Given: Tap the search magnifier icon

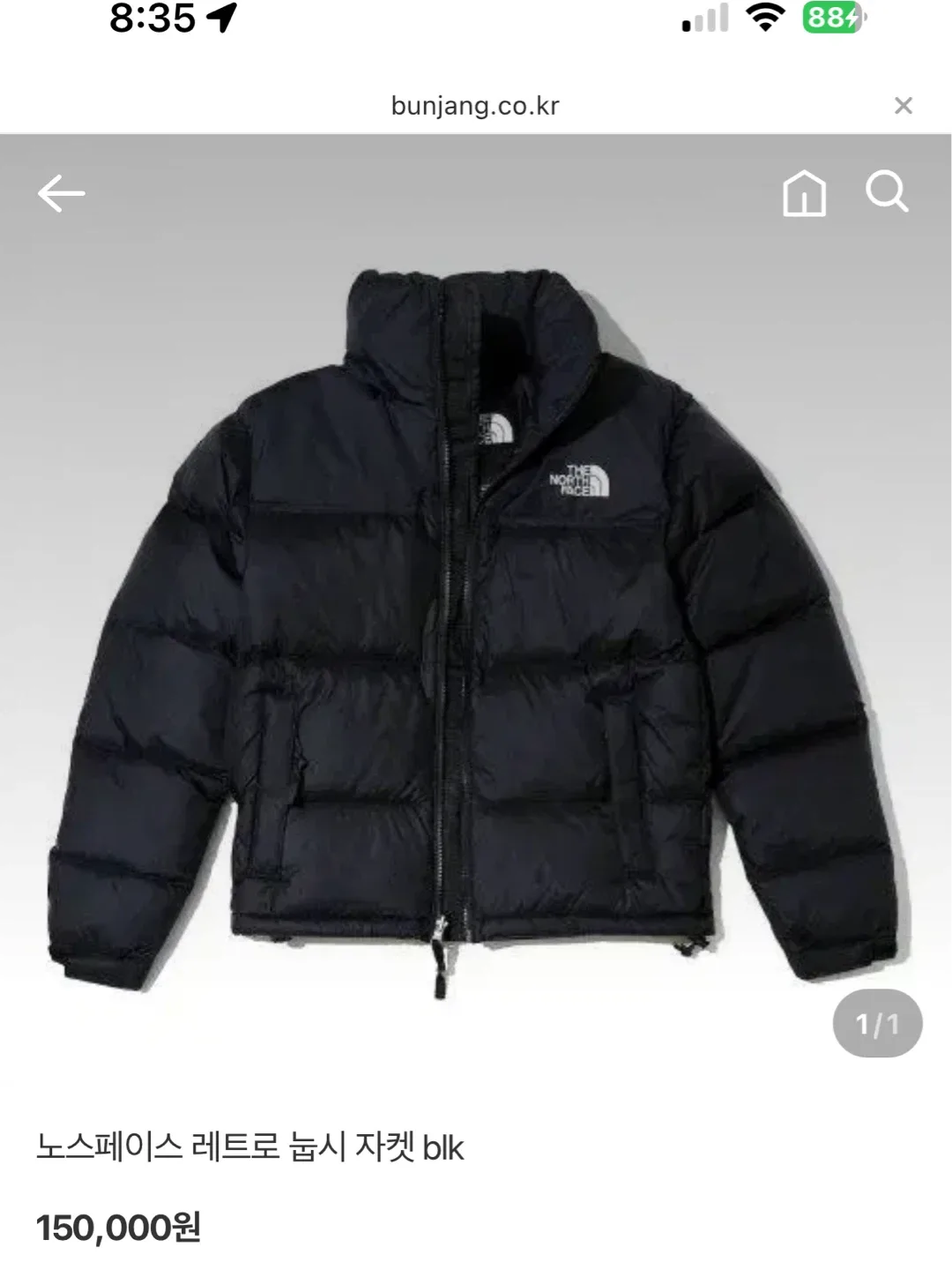Looking at the screenshot, I should [x=886, y=192].
